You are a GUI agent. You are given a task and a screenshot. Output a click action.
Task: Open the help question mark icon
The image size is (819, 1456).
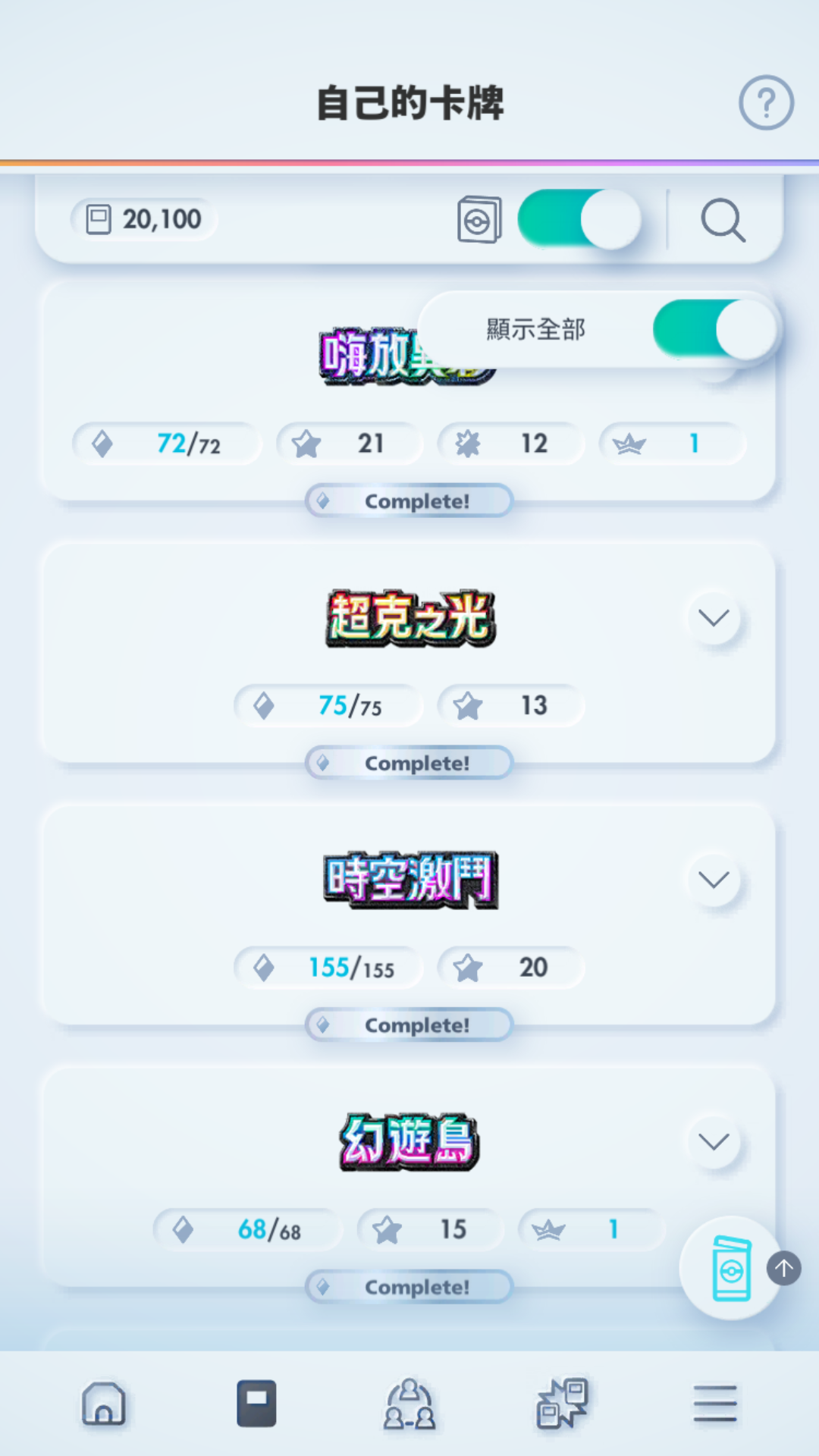766,102
